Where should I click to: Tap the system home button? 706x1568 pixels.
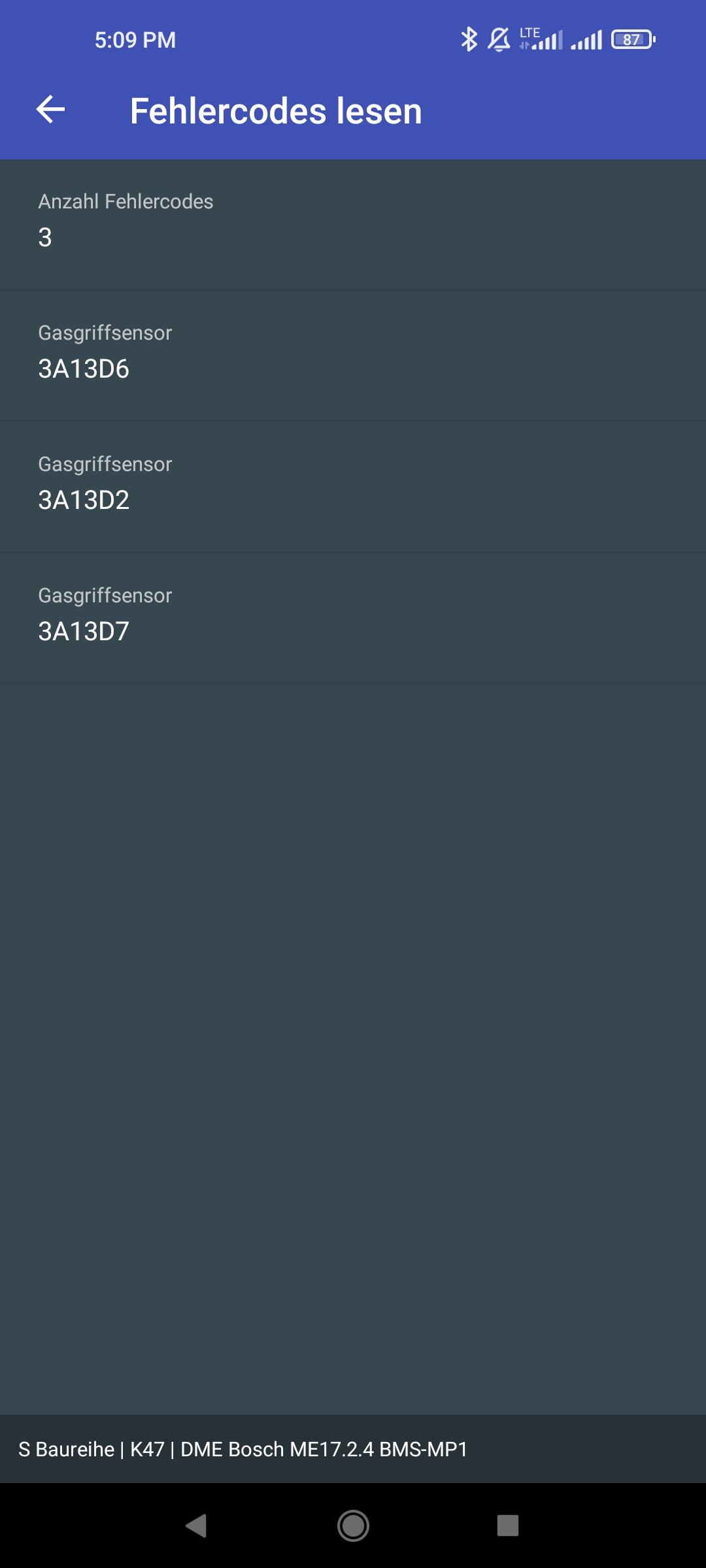tap(353, 1526)
